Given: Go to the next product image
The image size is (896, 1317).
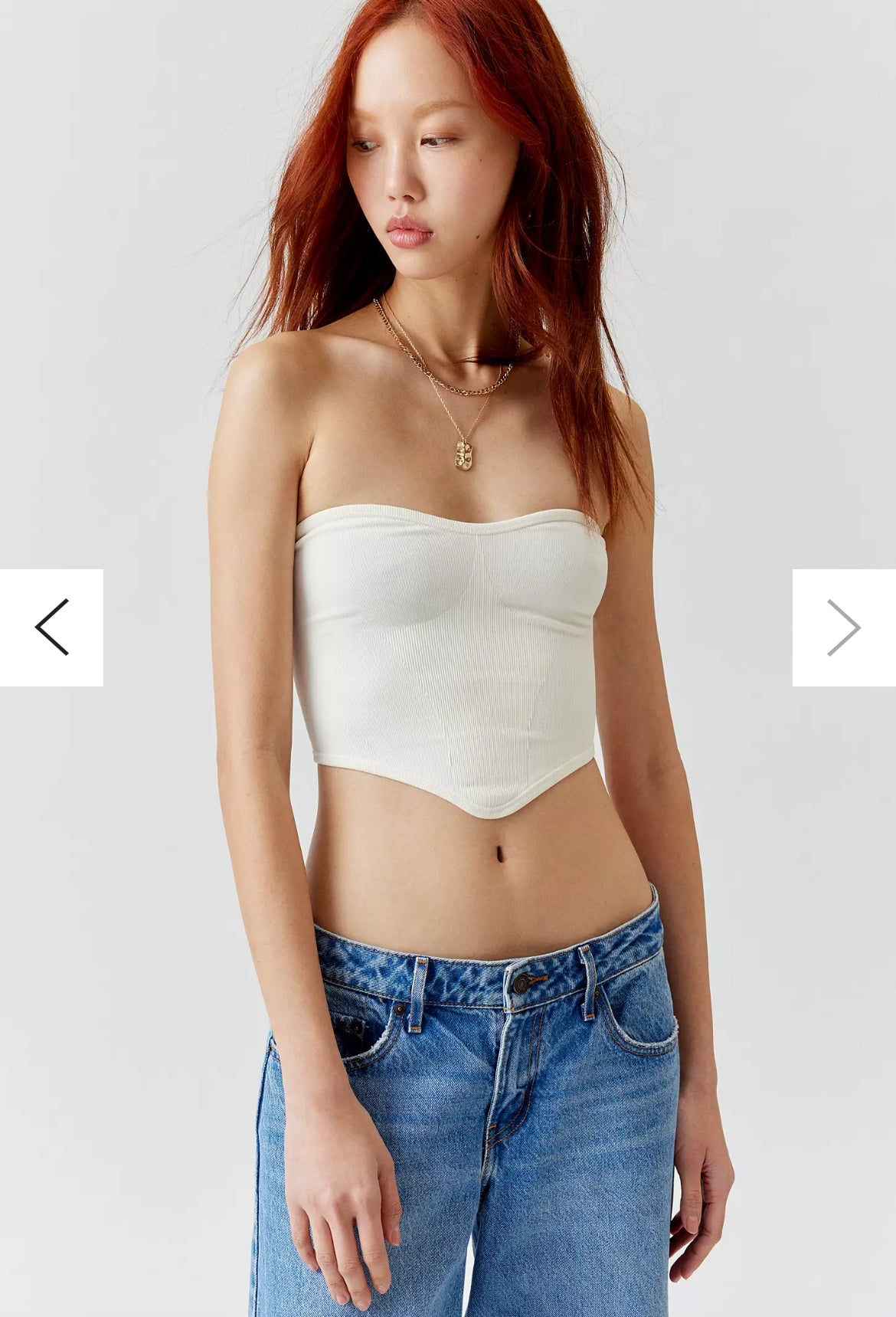Looking at the screenshot, I should 843,627.
